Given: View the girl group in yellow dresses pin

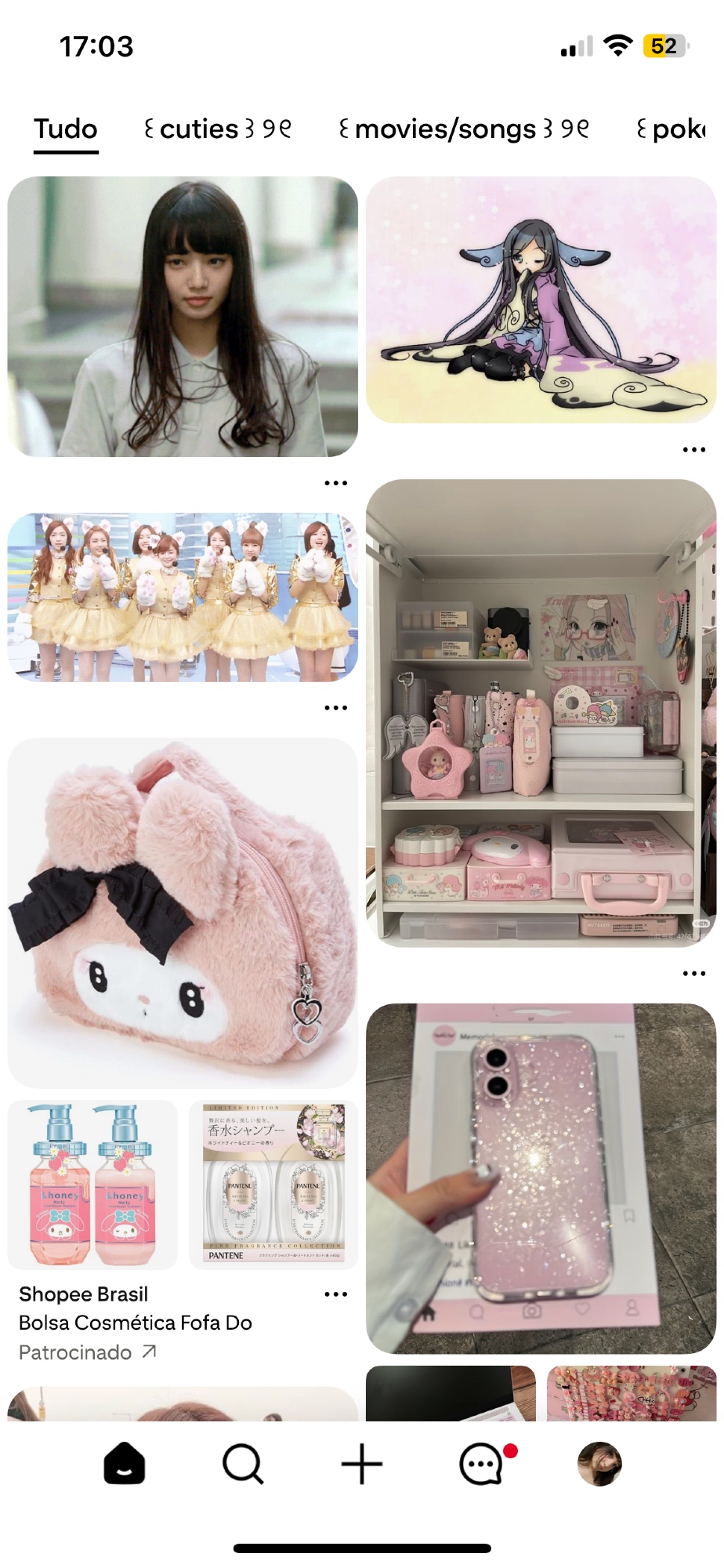Looking at the screenshot, I should [x=183, y=597].
